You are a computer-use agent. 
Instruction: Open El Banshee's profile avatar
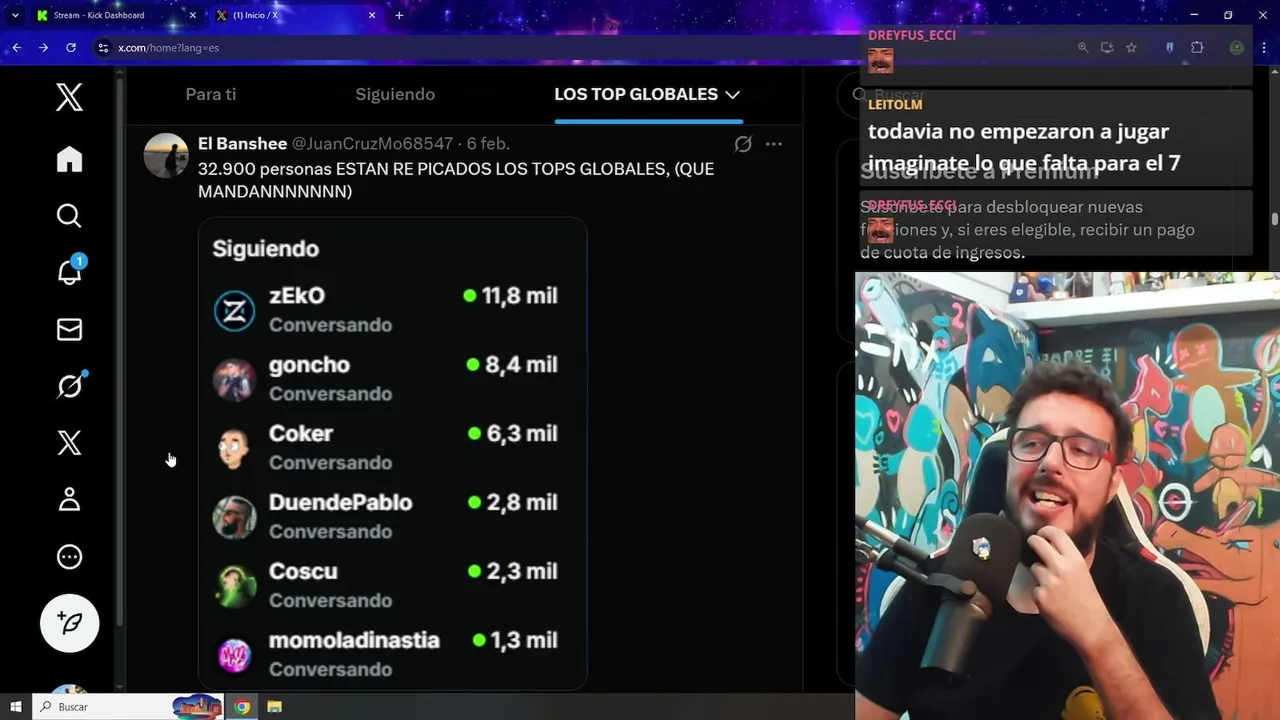[x=166, y=156]
